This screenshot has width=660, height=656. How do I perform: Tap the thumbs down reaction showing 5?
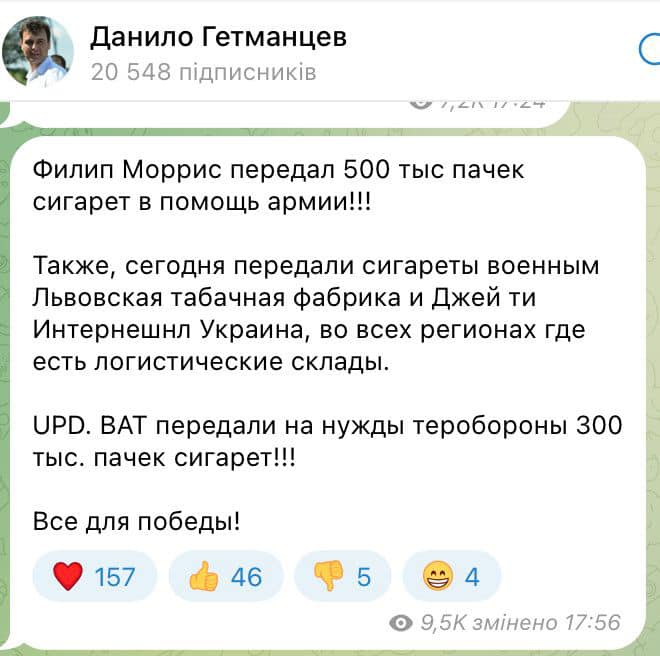[343, 576]
